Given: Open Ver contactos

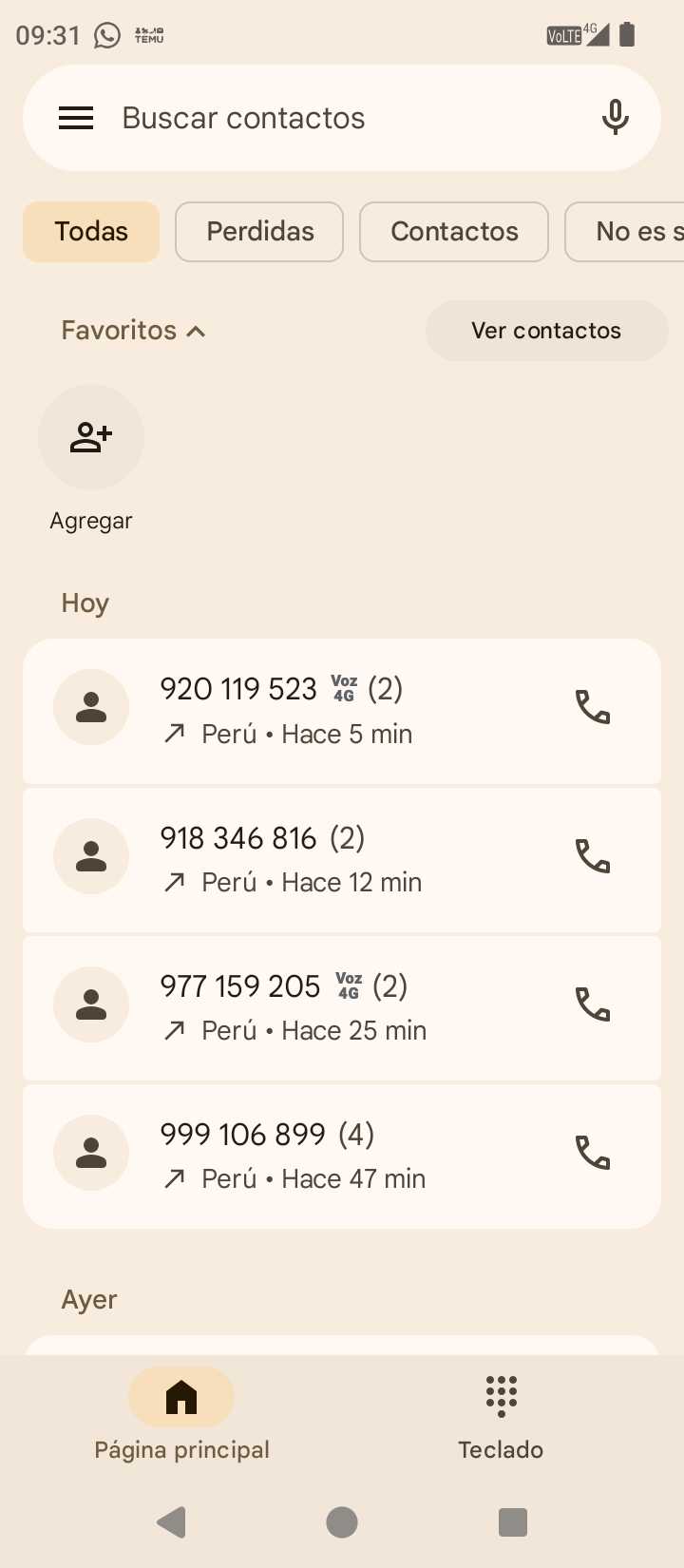Looking at the screenshot, I should [546, 331].
